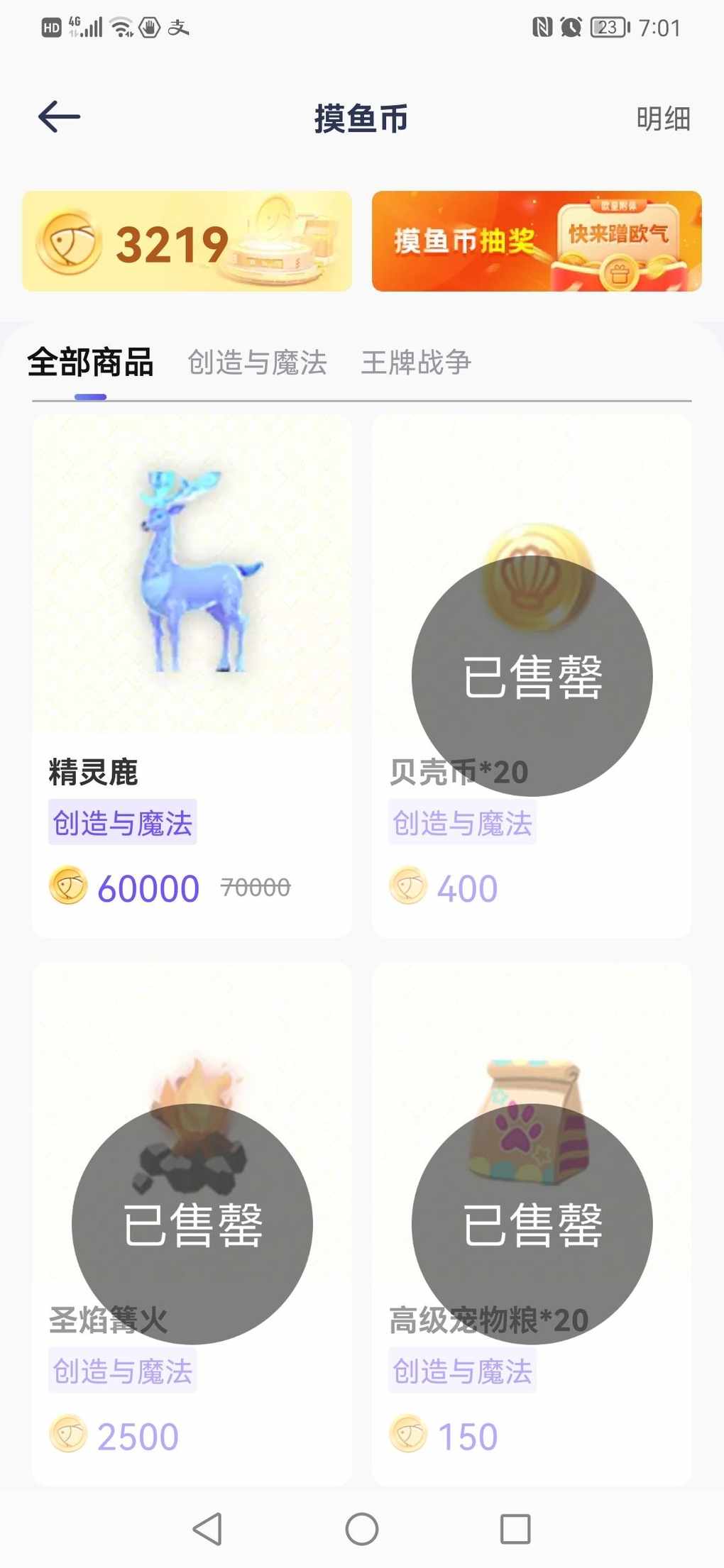Open the 精灵鹿 product card

192,676
